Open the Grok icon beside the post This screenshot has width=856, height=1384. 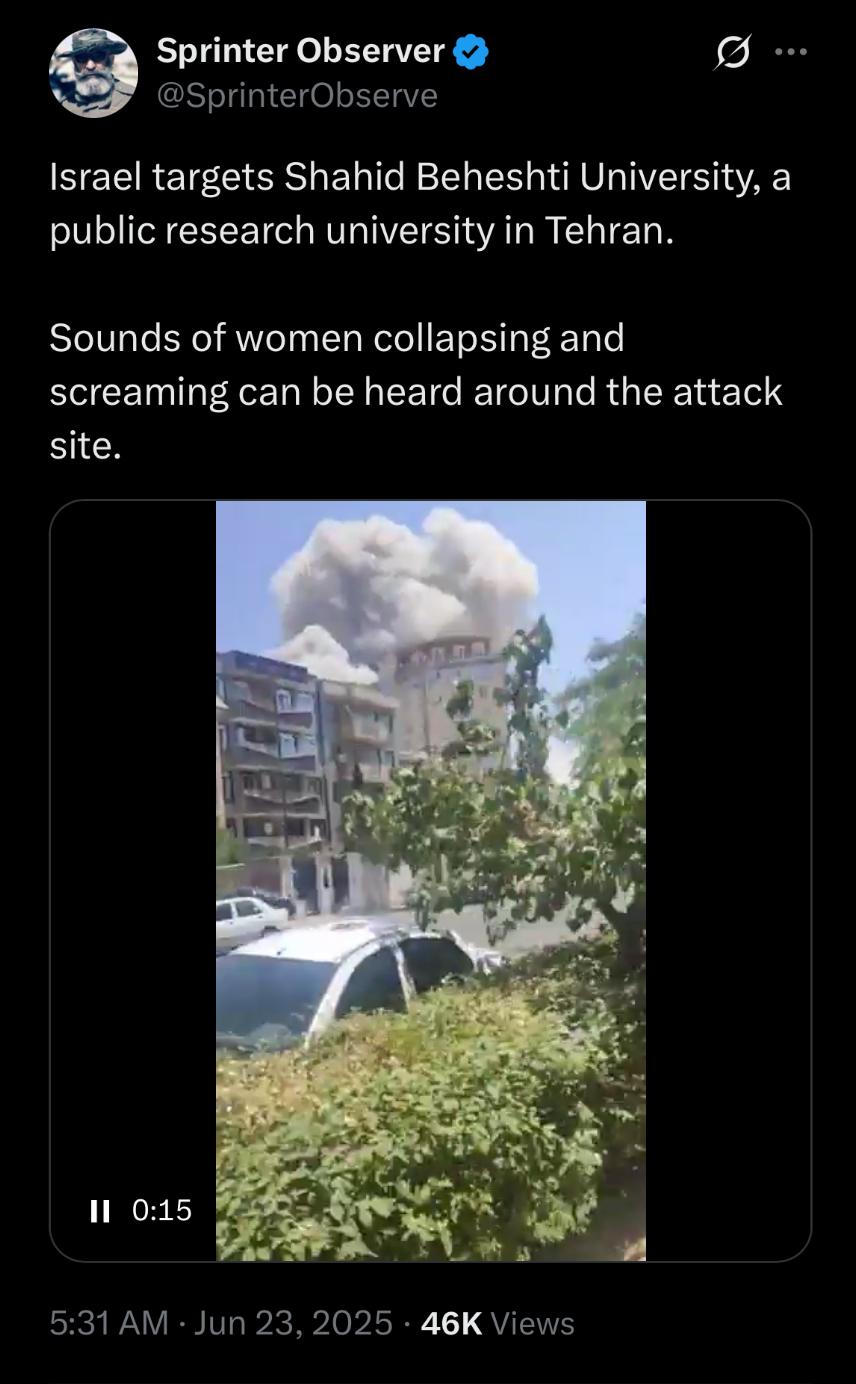[x=732, y=52]
